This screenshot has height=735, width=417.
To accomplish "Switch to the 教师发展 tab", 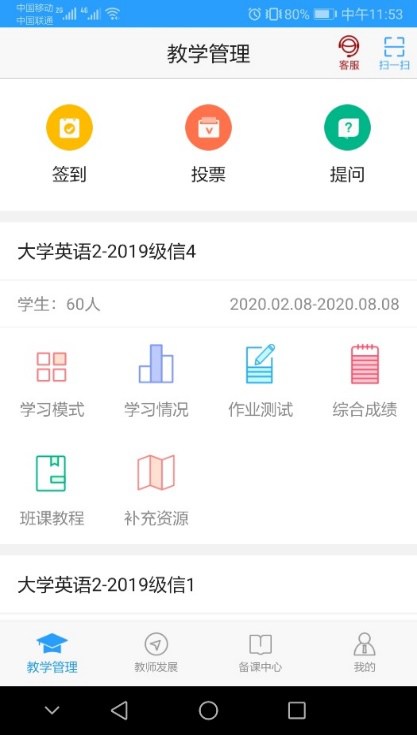I will point(156,653).
